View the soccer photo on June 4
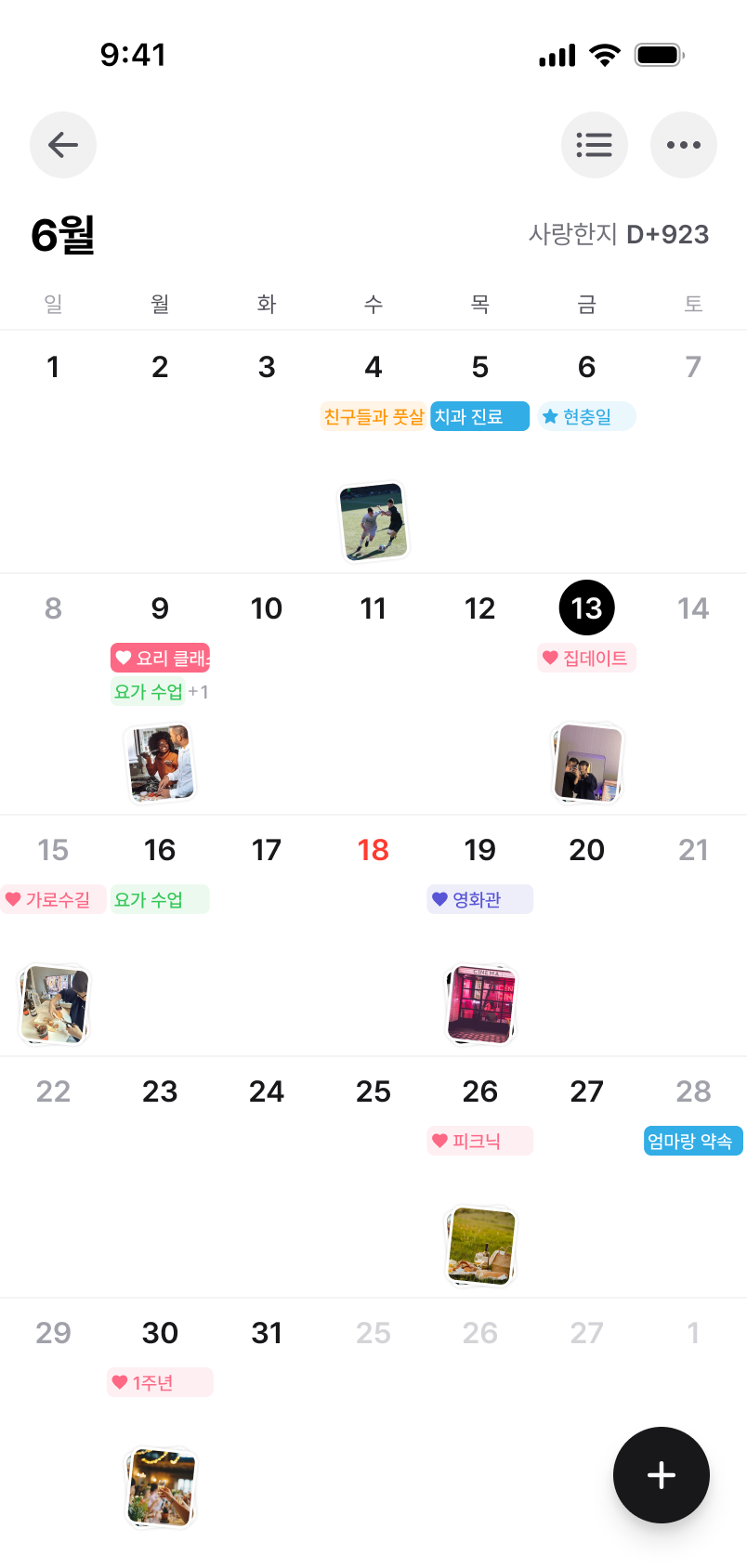The image size is (747, 1568). pyautogui.click(x=373, y=521)
